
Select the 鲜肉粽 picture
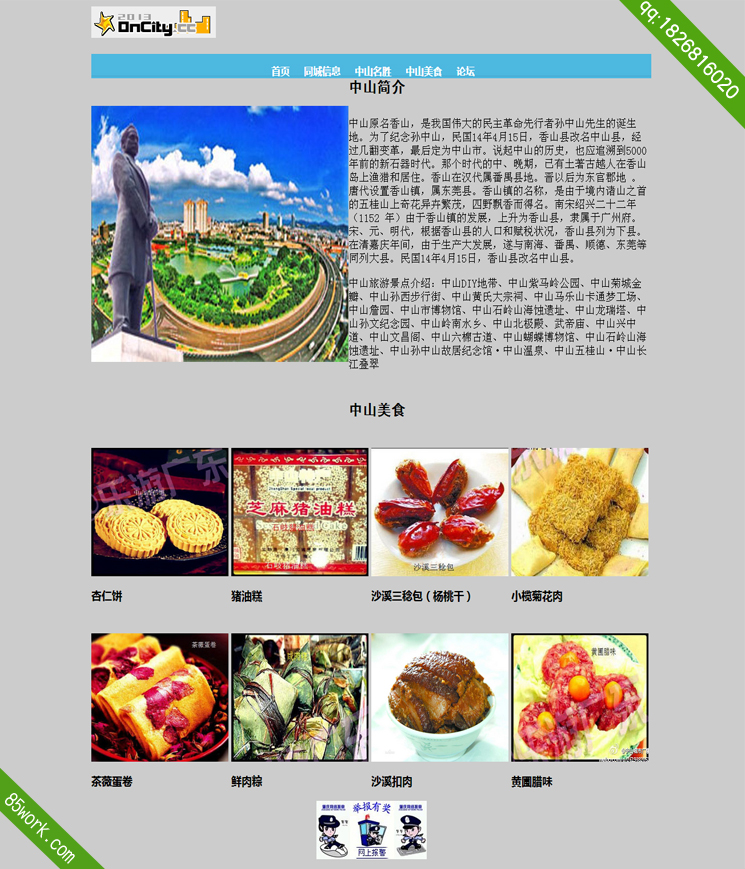pyautogui.click(x=300, y=697)
